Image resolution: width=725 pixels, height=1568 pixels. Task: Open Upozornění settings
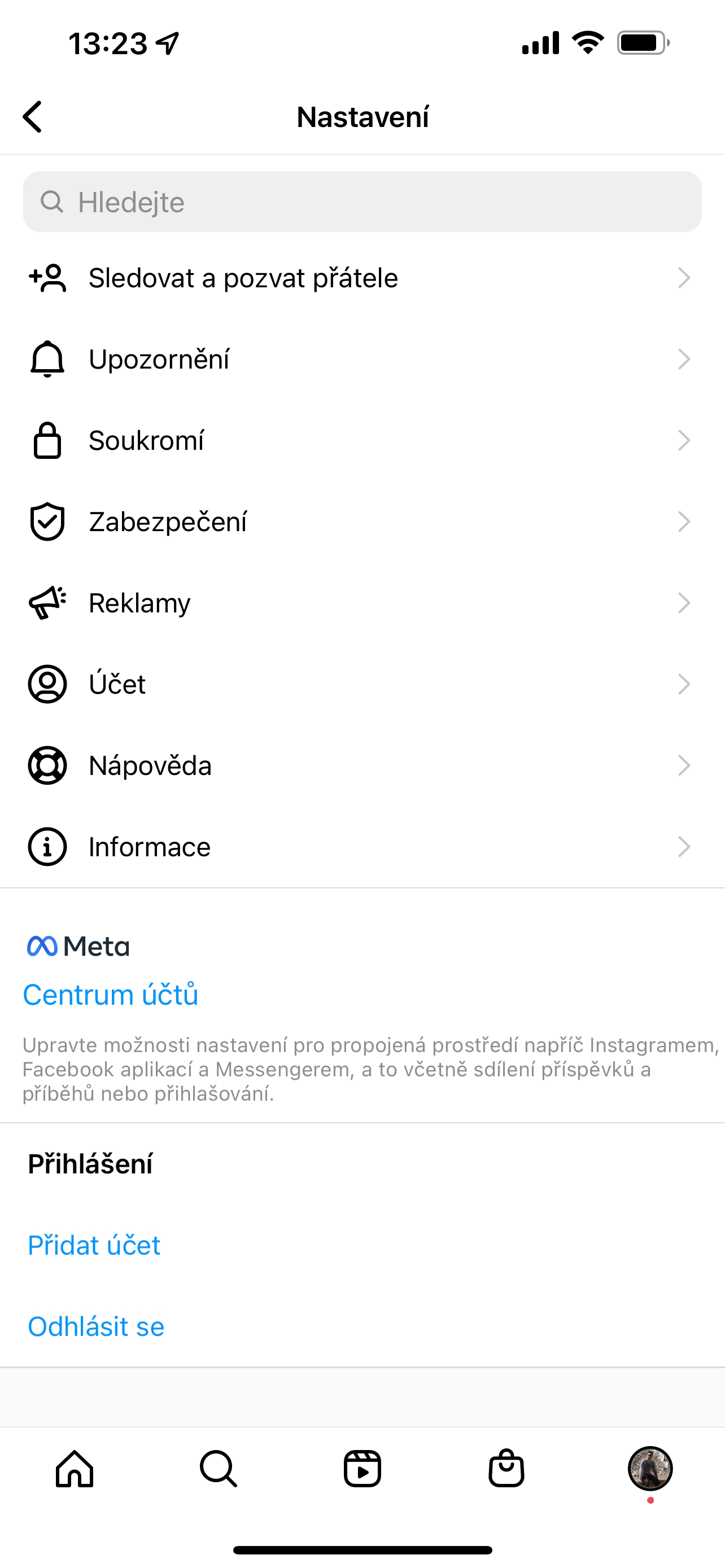pyautogui.click(x=362, y=359)
